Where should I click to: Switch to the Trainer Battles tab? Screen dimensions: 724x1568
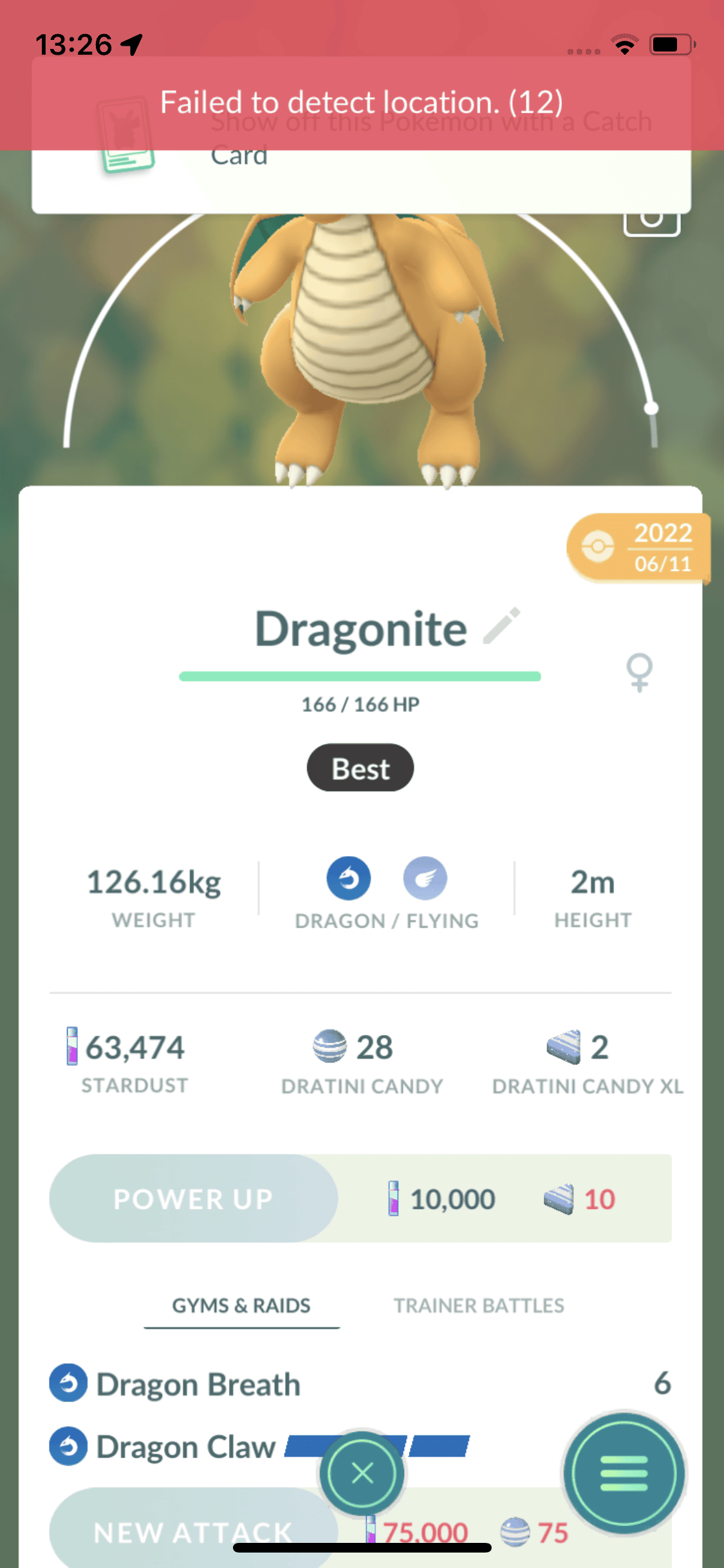tap(479, 1305)
